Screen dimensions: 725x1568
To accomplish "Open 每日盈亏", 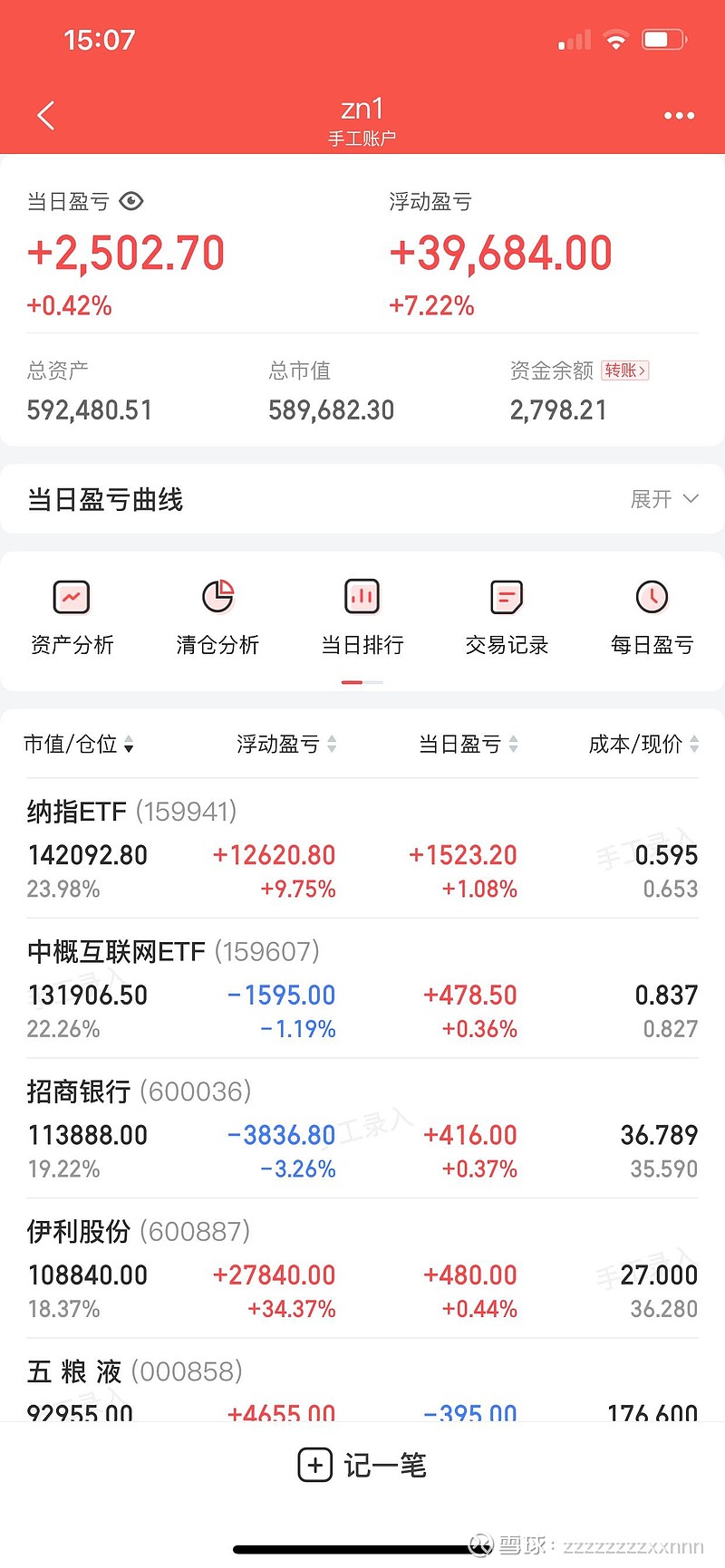I will [x=652, y=618].
